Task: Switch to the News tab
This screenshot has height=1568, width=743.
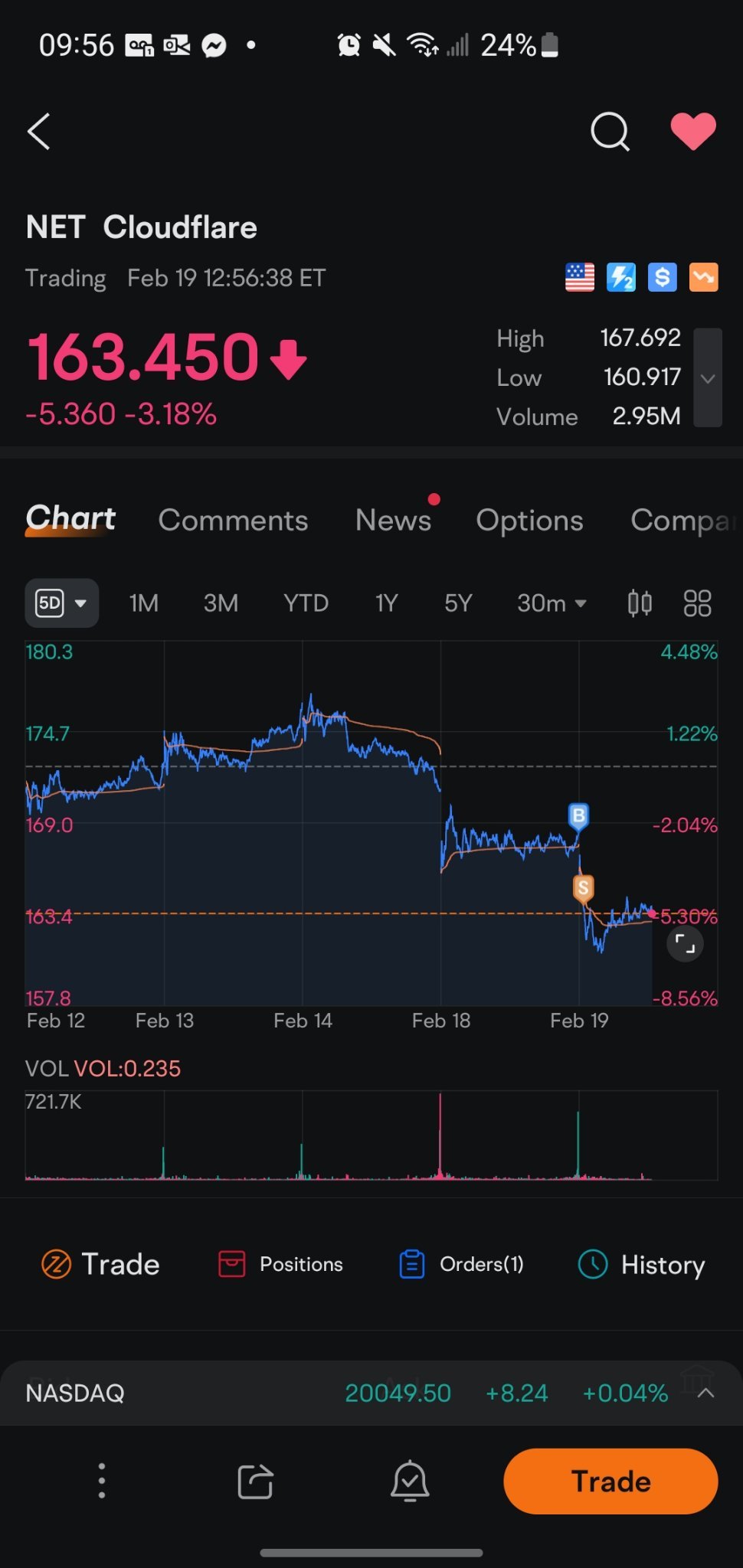Action: tap(393, 520)
